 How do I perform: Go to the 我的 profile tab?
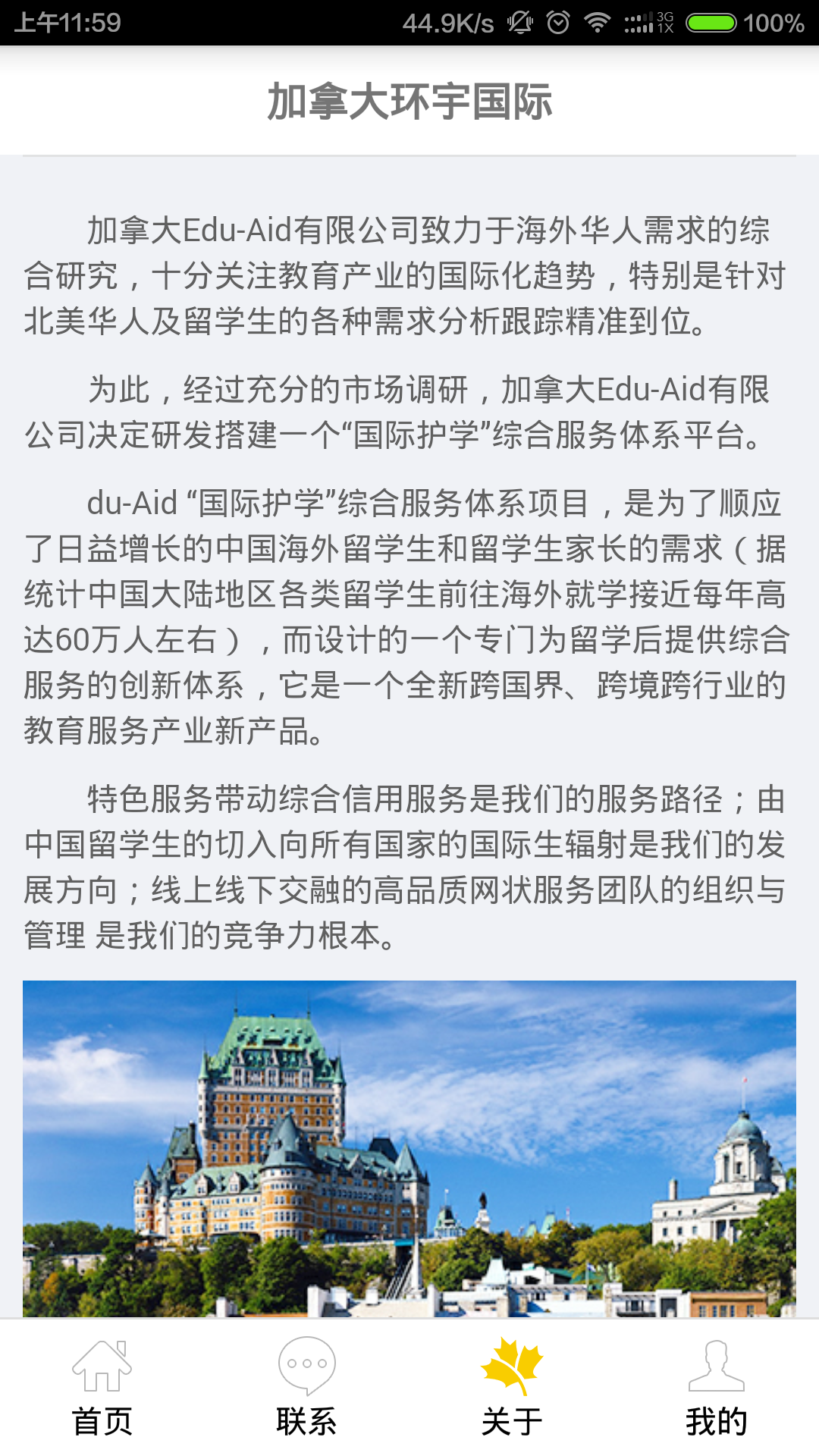tap(717, 1388)
